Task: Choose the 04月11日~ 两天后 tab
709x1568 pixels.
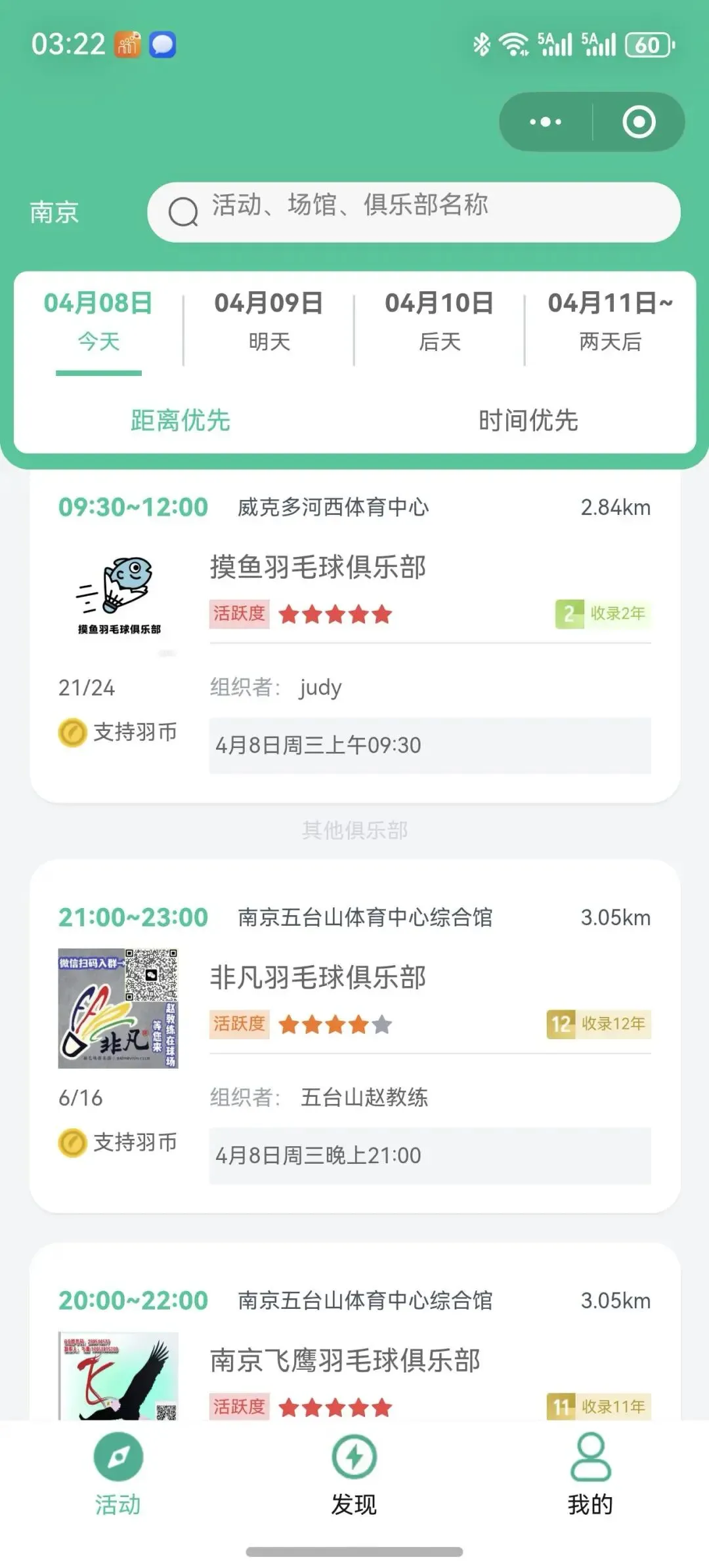Action: click(x=610, y=321)
